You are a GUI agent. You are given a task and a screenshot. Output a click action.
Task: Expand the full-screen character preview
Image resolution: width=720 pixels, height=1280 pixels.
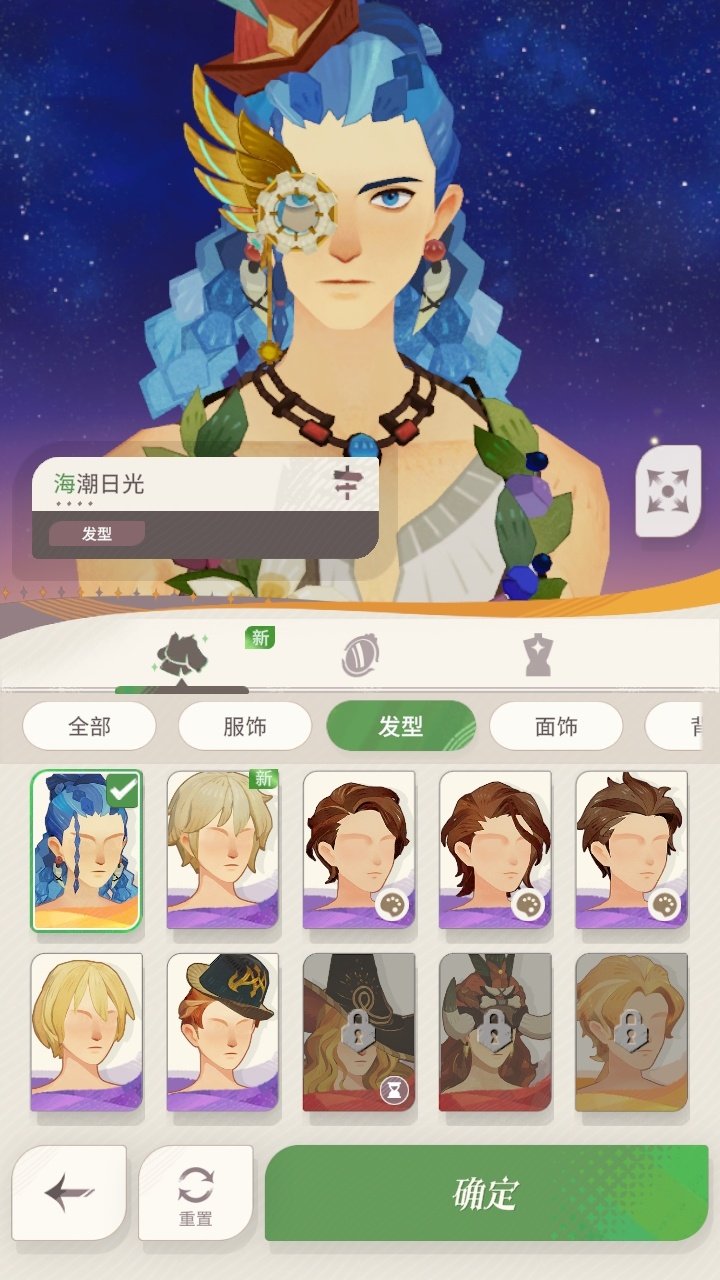point(667,491)
